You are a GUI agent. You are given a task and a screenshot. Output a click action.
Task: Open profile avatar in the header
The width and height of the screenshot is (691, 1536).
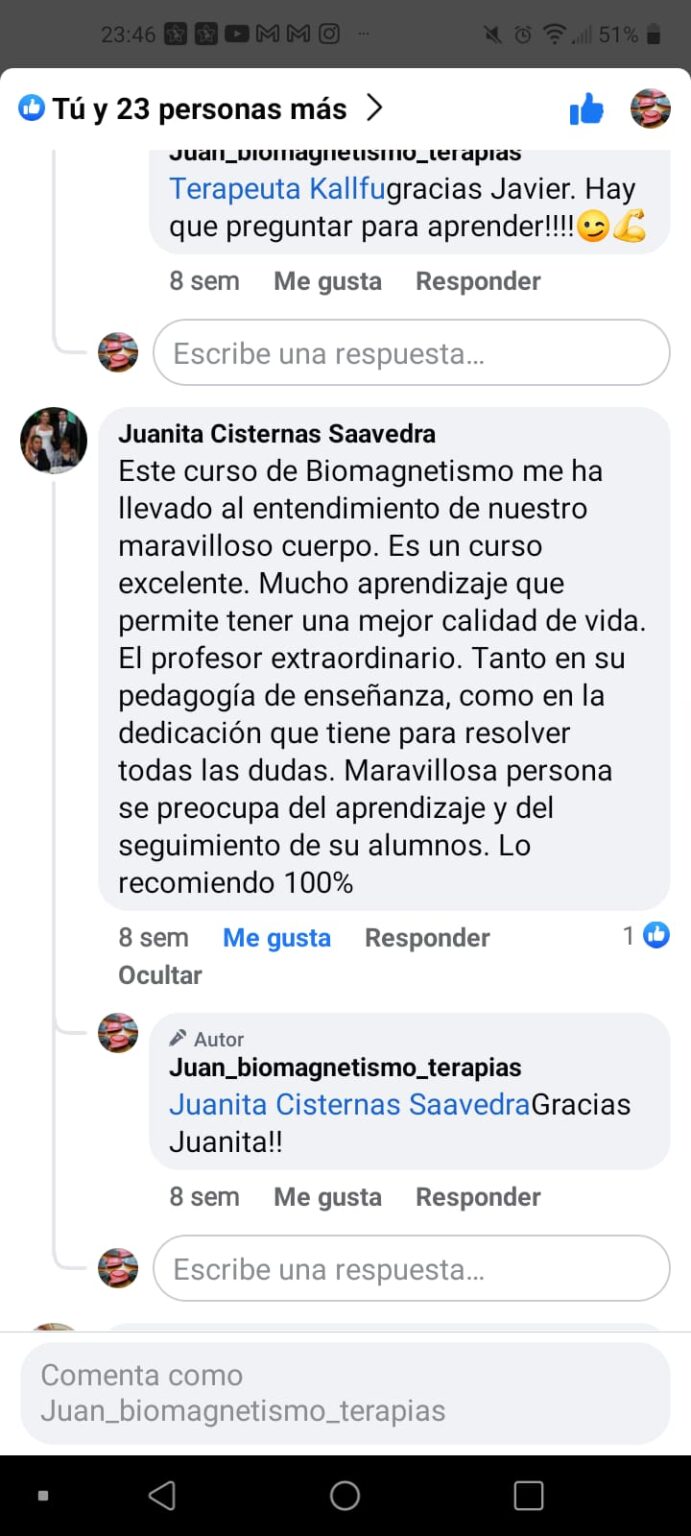pyautogui.click(x=650, y=108)
